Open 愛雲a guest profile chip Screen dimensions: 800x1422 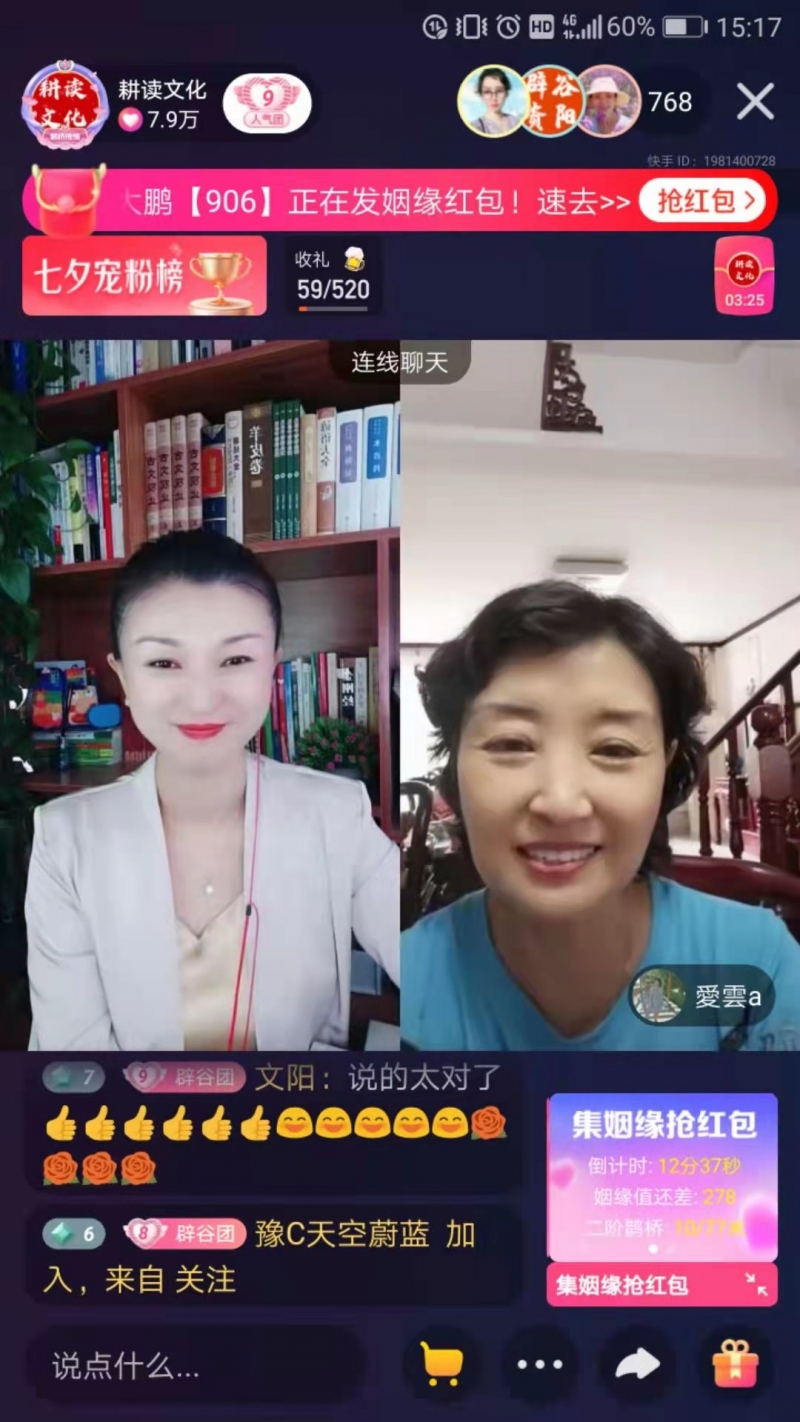(702, 996)
